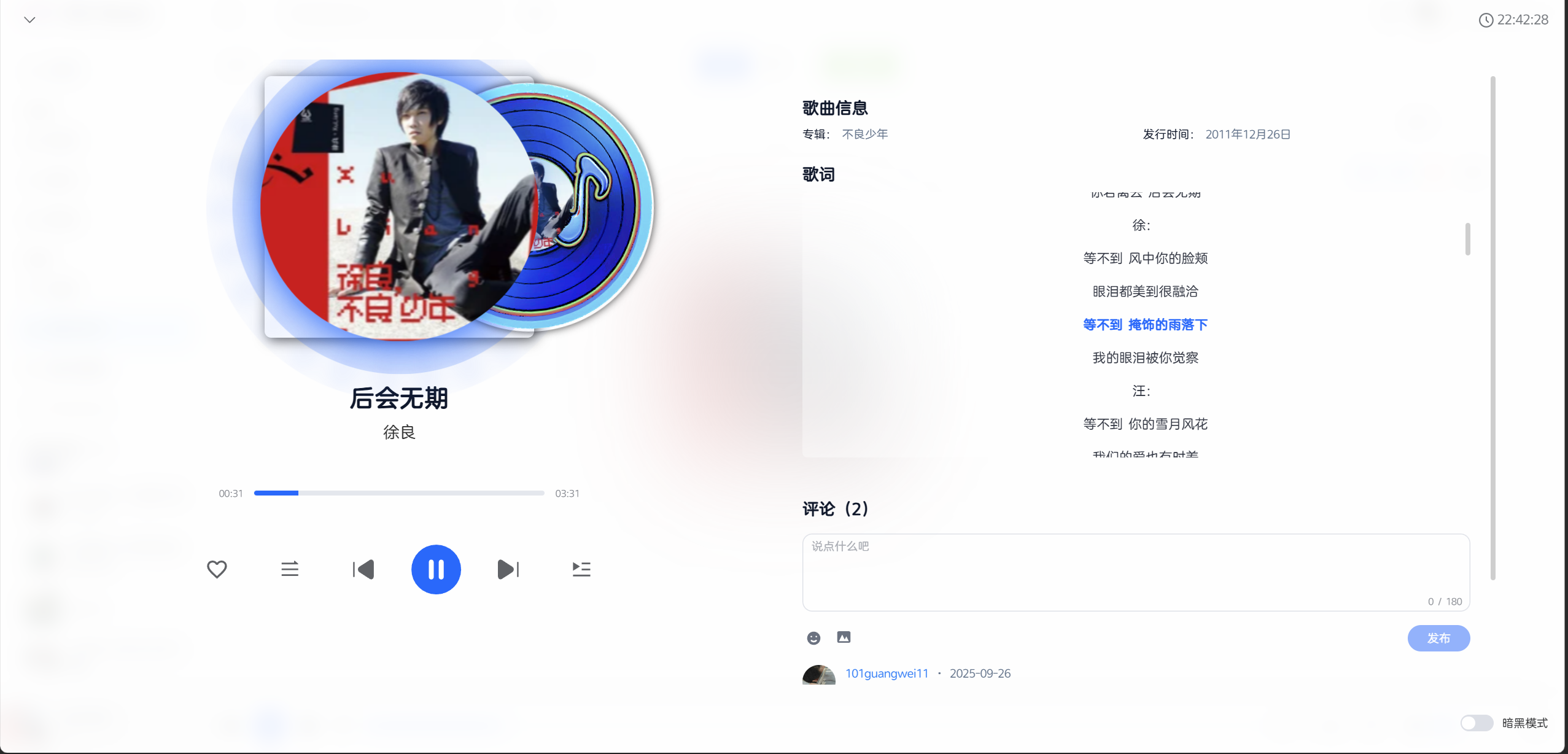The height and width of the screenshot is (754, 1568).
Task: Skip to the previous track
Action: pos(363,569)
